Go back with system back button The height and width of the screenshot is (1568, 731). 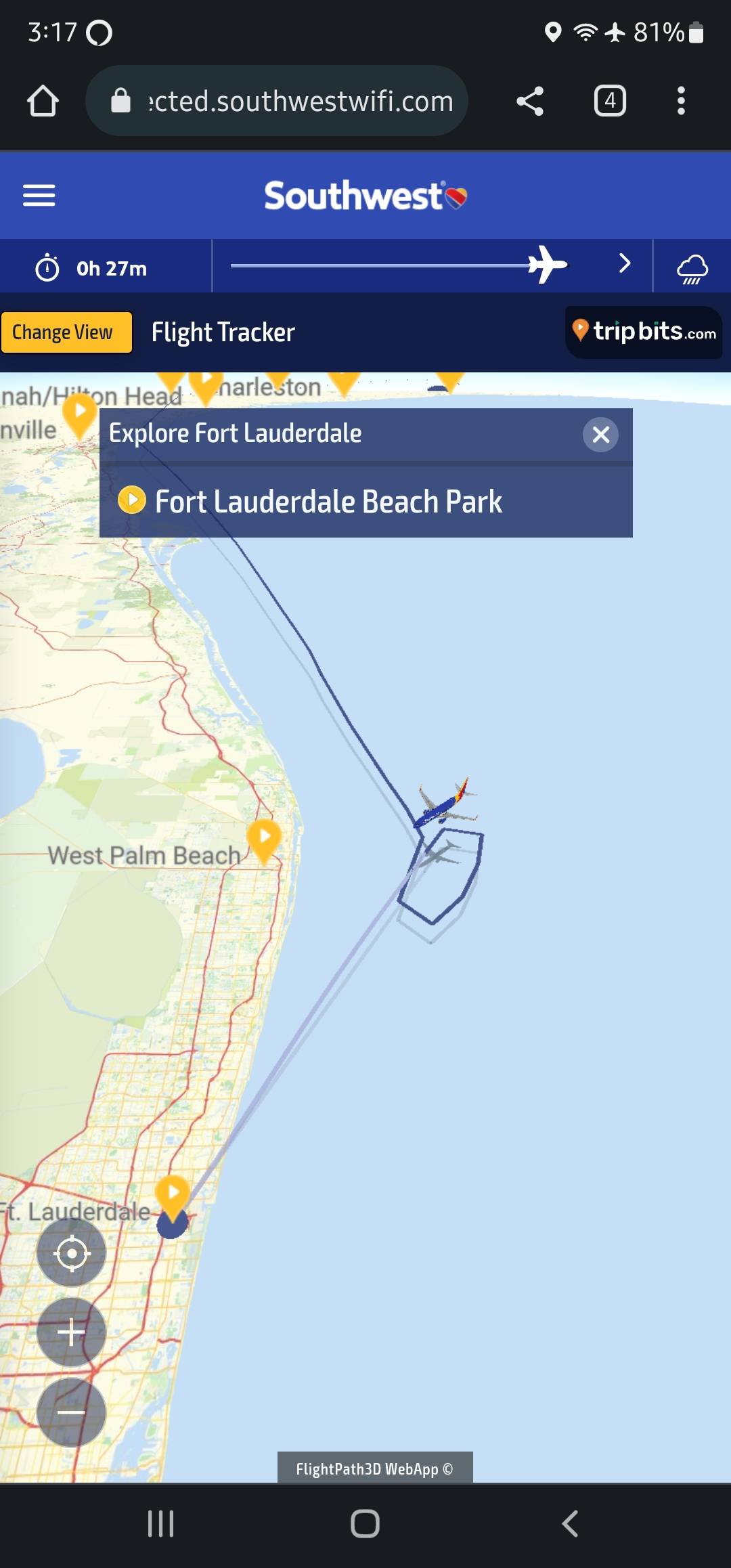click(x=570, y=1524)
